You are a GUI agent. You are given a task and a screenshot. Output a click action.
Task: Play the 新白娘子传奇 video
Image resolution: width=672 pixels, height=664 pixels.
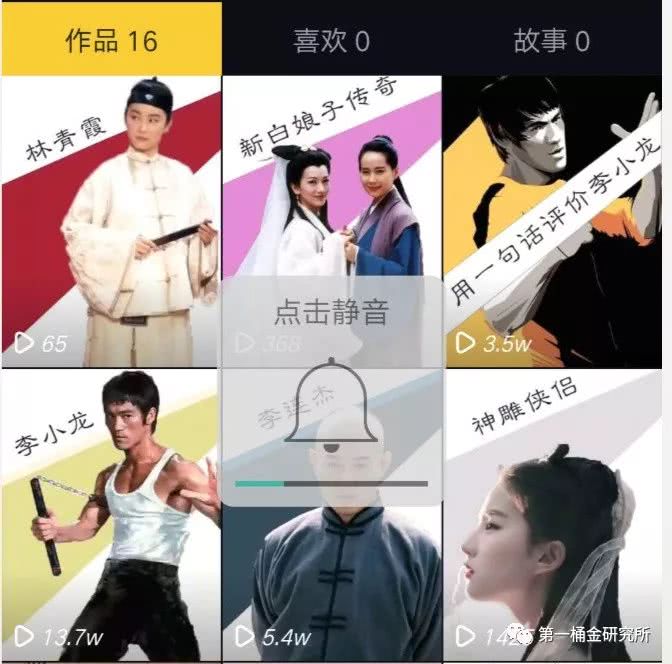(331, 180)
